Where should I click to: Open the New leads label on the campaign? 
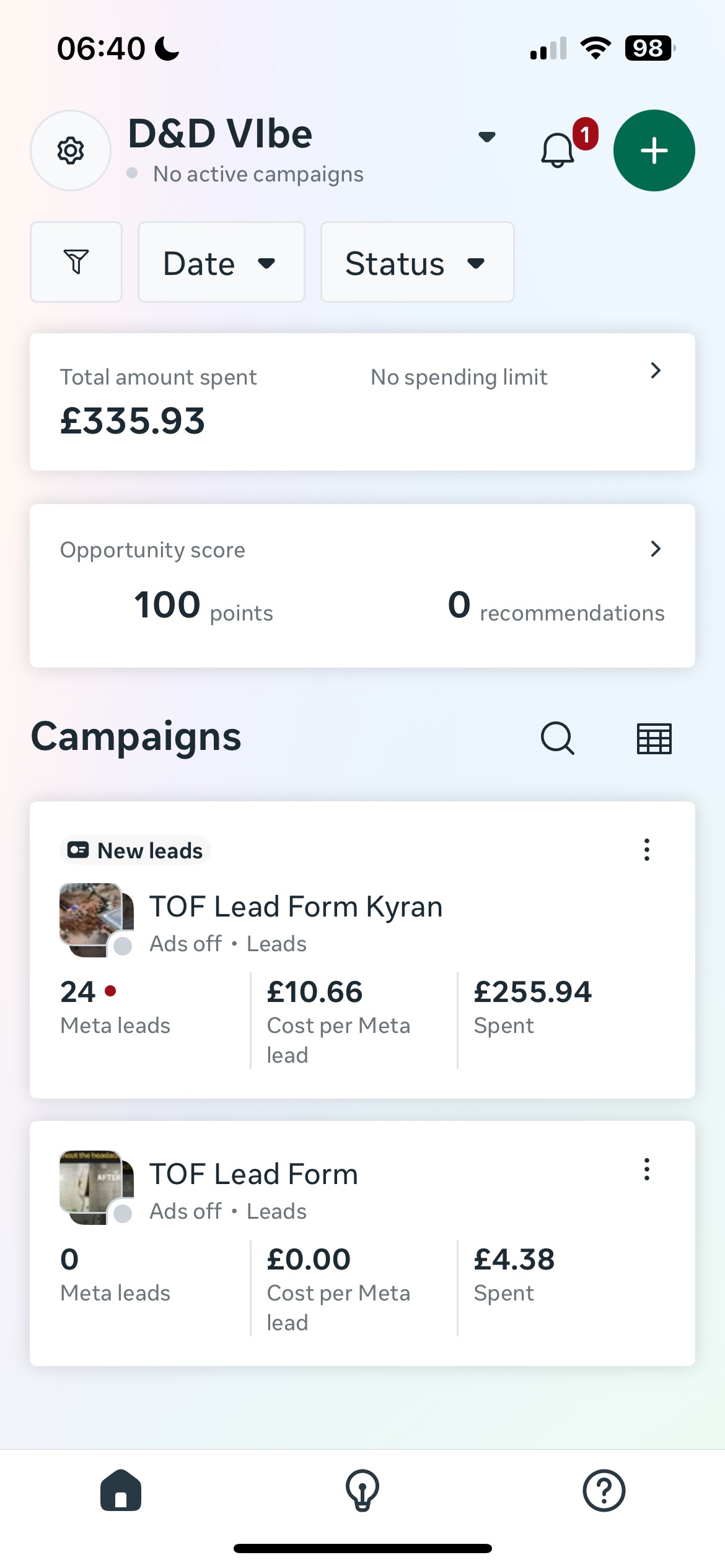coord(136,850)
